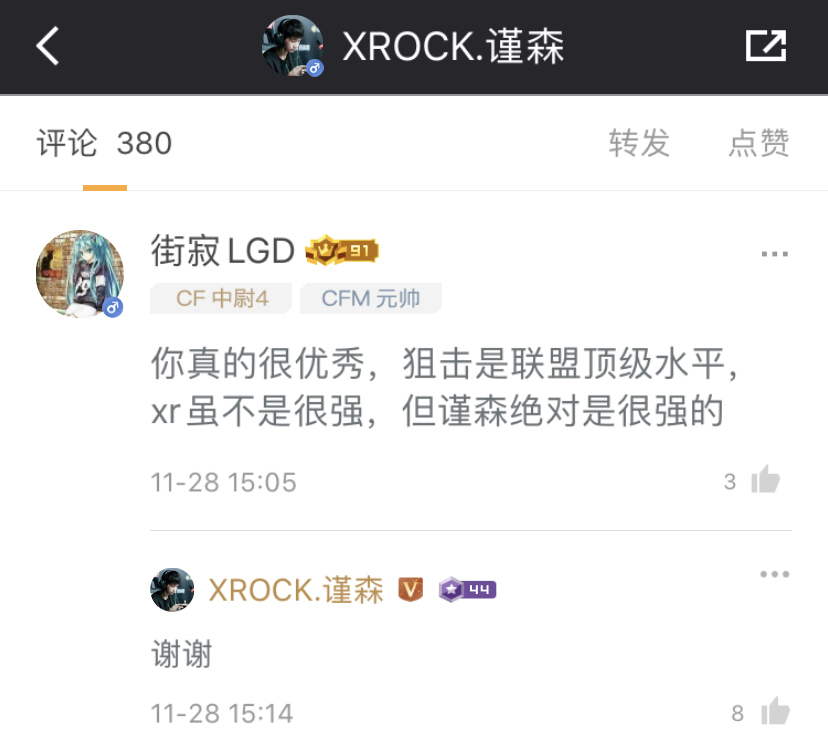Open the share icon in the header
Screen dimensions: 828x741
click(766, 46)
